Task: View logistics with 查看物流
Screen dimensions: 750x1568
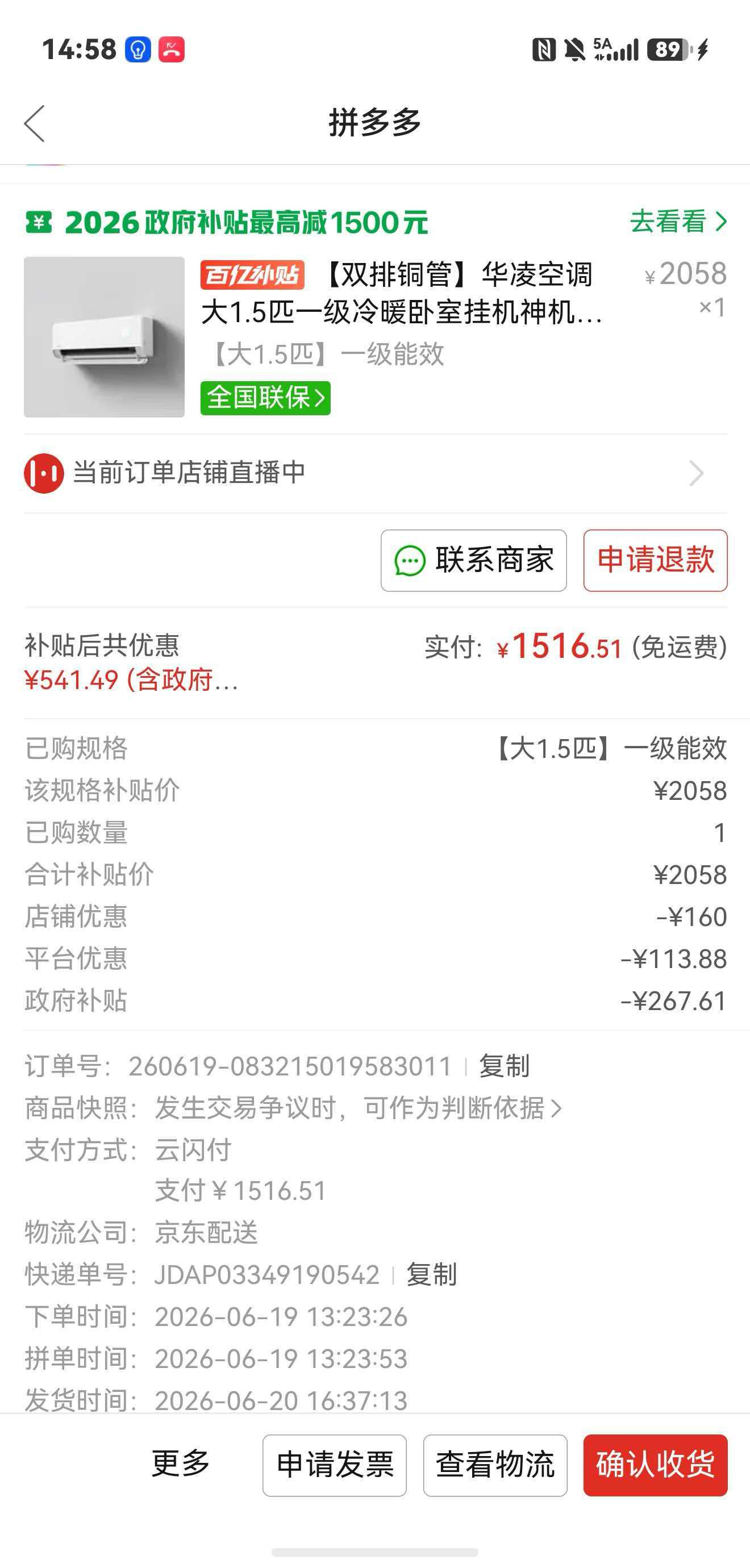Action: [495, 1465]
